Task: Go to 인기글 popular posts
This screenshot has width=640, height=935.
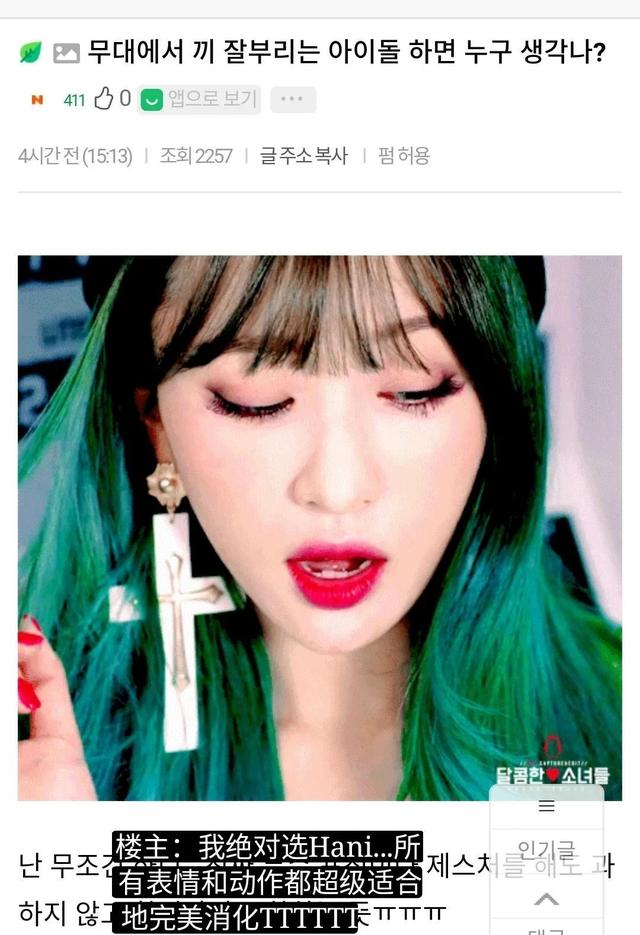Action: (546, 849)
